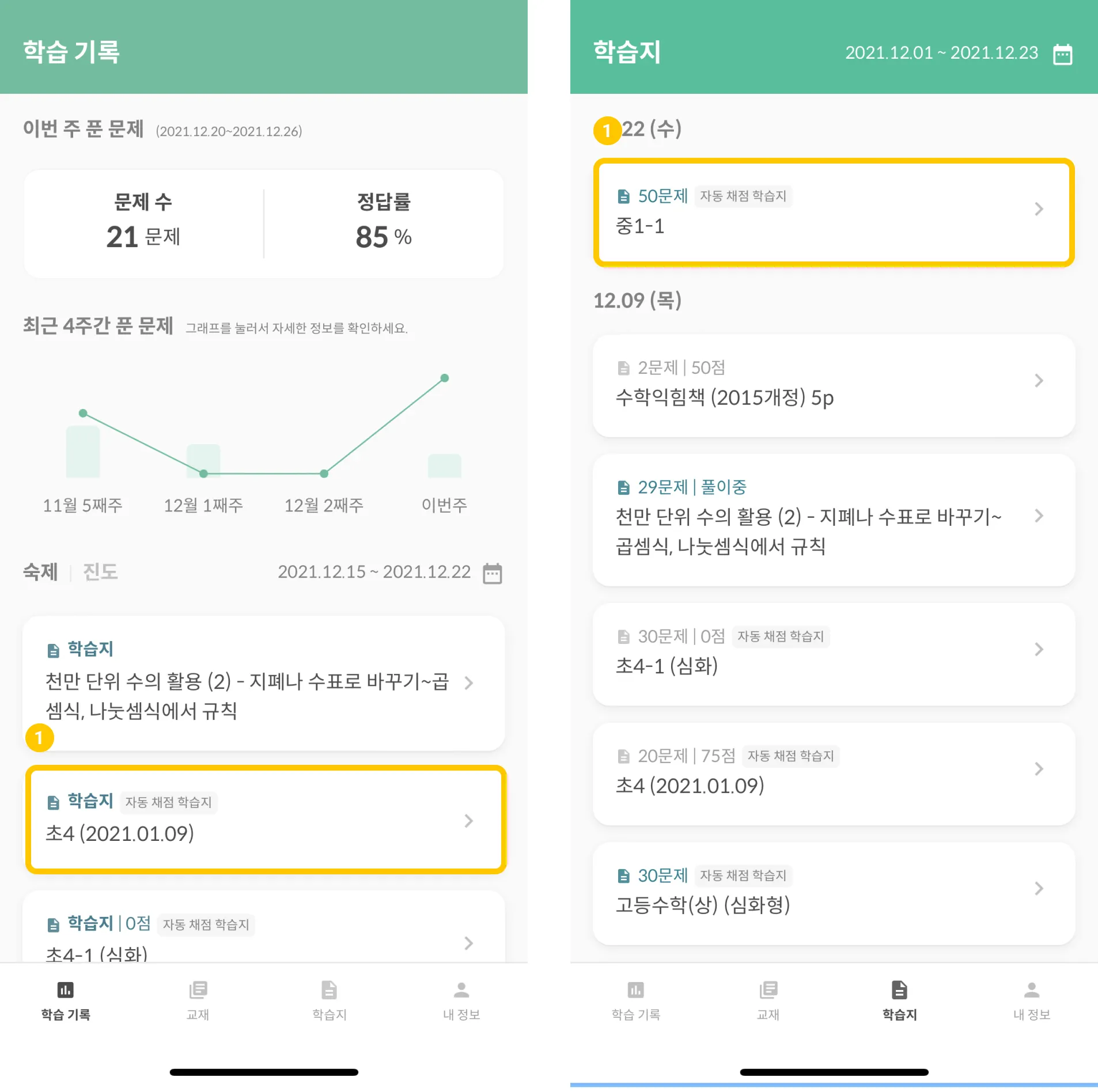Open the 30문제 0점 초4-1 (심화) worksheet
This screenshot has height=1092, width=1098.
[833, 653]
